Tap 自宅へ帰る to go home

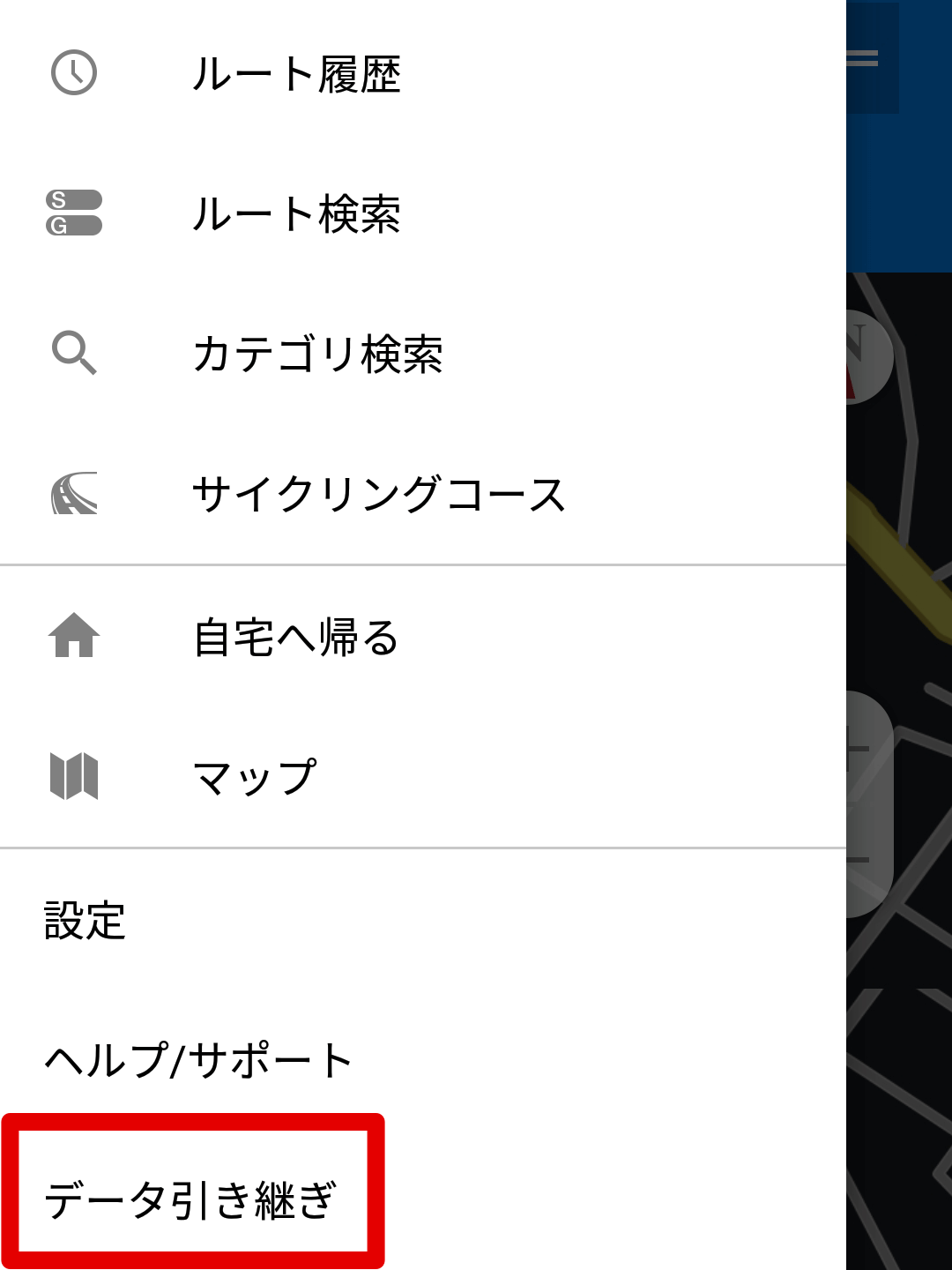click(296, 637)
